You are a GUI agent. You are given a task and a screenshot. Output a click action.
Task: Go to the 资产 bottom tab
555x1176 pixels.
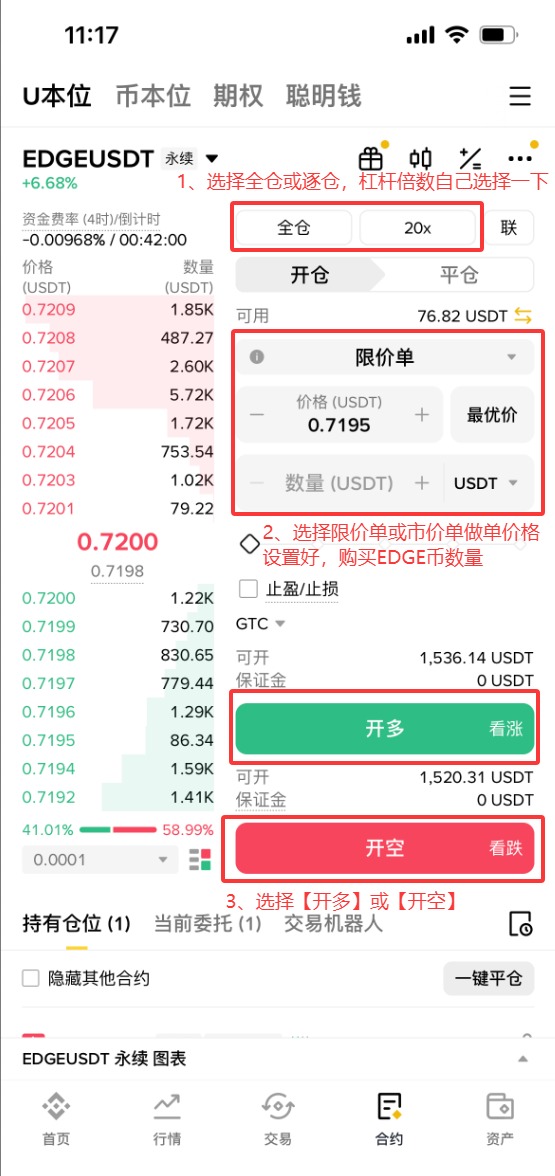[x=500, y=1118]
